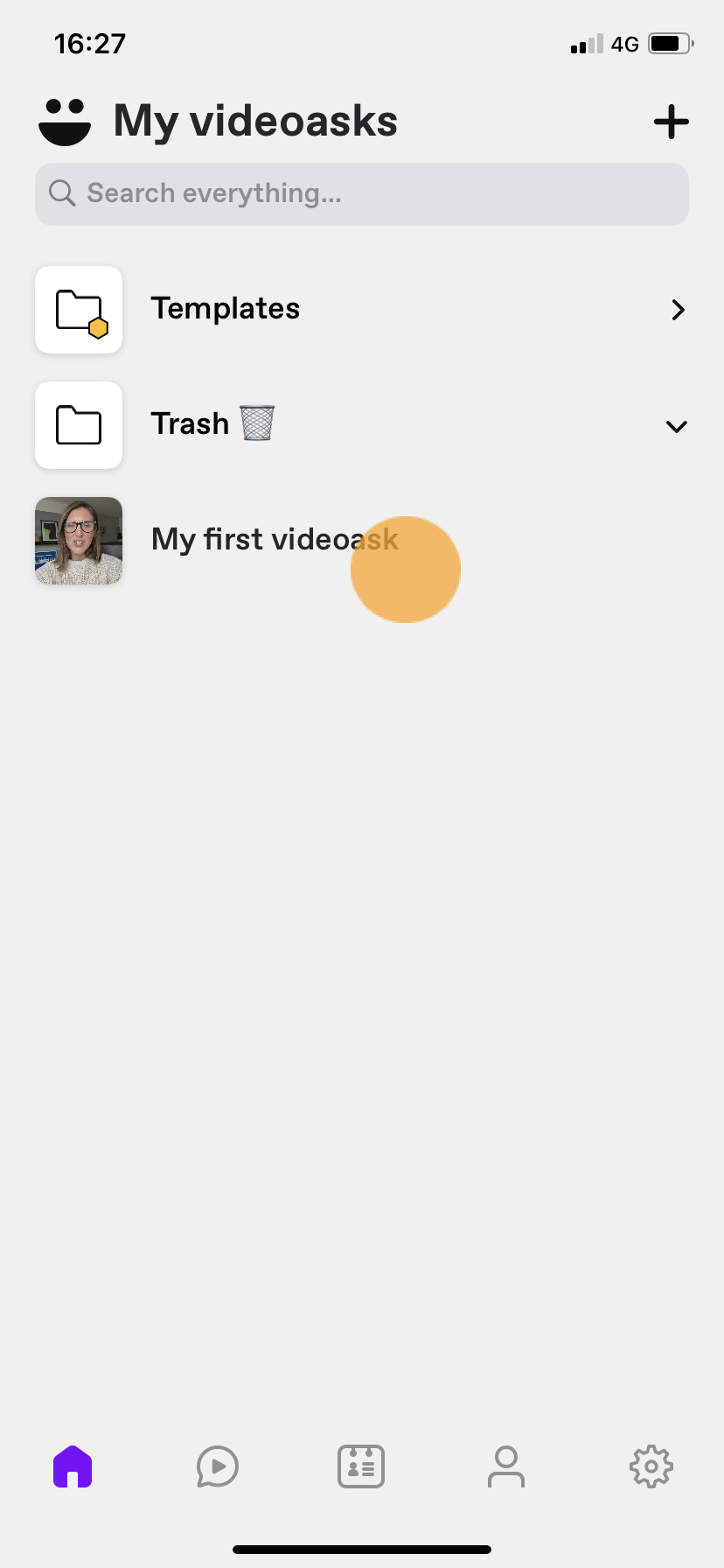Switch to the Home tab
Screen dimensions: 724x1568
[73, 1466]
